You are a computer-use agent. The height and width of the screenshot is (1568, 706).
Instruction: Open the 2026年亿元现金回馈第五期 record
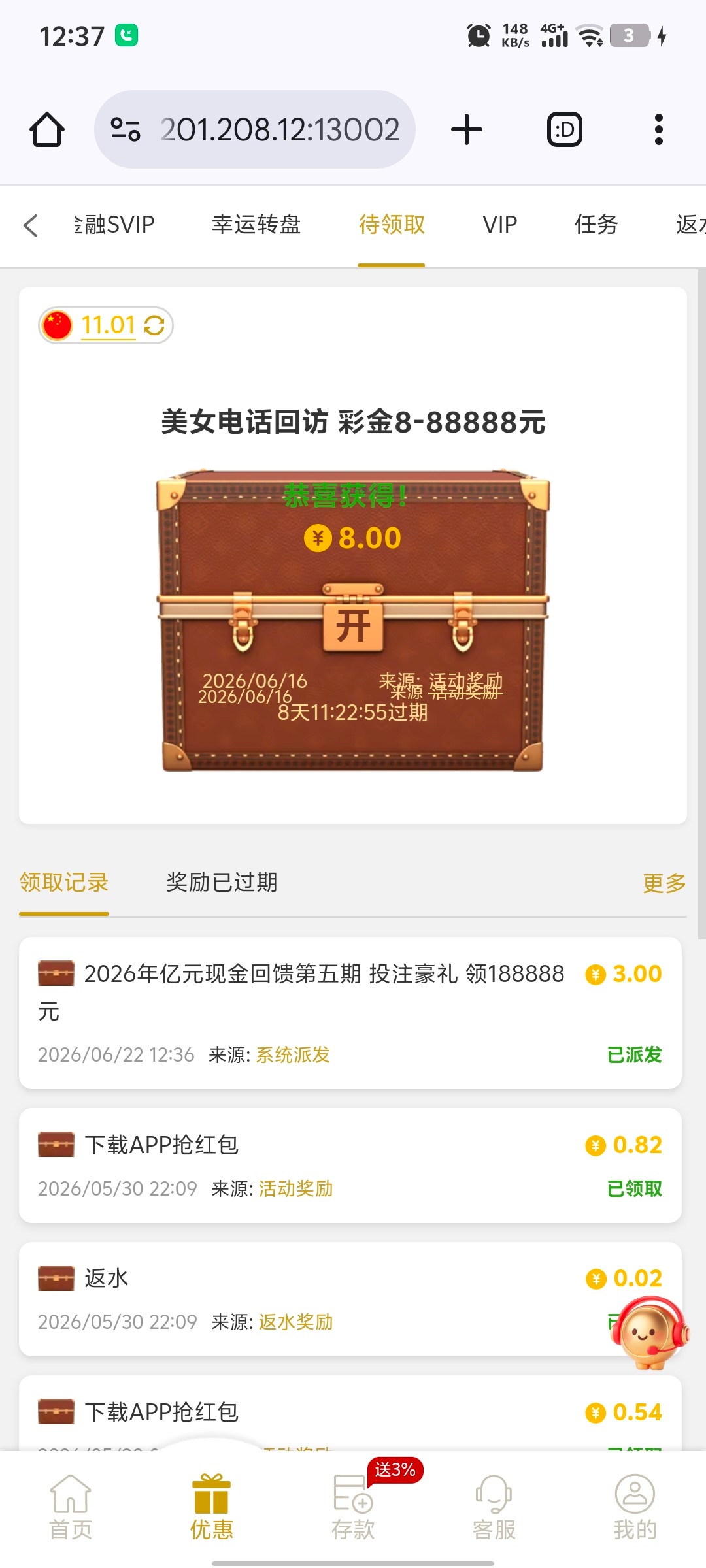click(x=350, y=1013)
